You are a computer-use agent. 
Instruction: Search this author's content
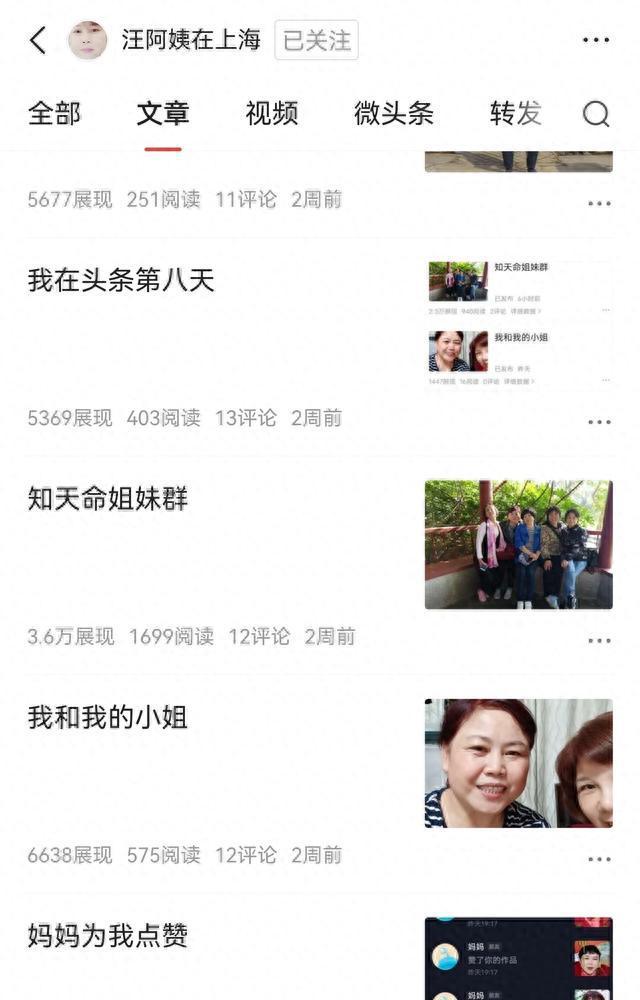(x=596, y=114)
